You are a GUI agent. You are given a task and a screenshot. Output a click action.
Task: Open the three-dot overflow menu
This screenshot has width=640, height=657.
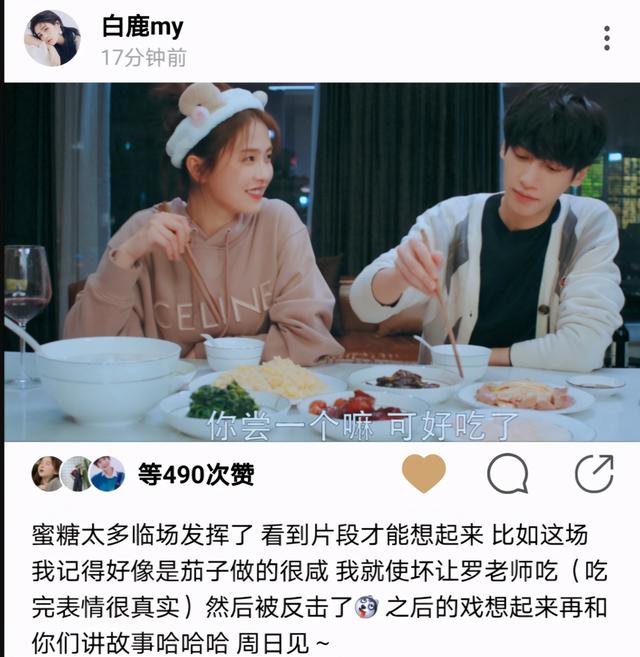click(x=607, y=39)
